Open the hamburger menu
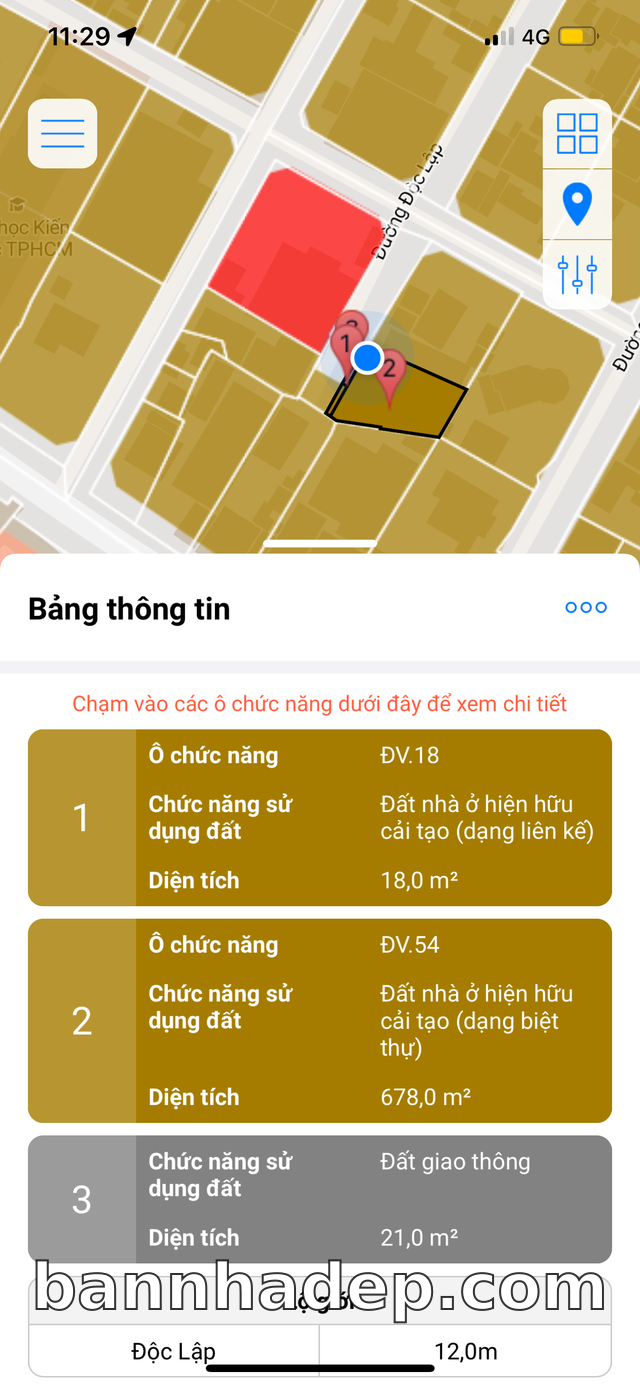This screenshot has width=640, height=1384. 62,133
